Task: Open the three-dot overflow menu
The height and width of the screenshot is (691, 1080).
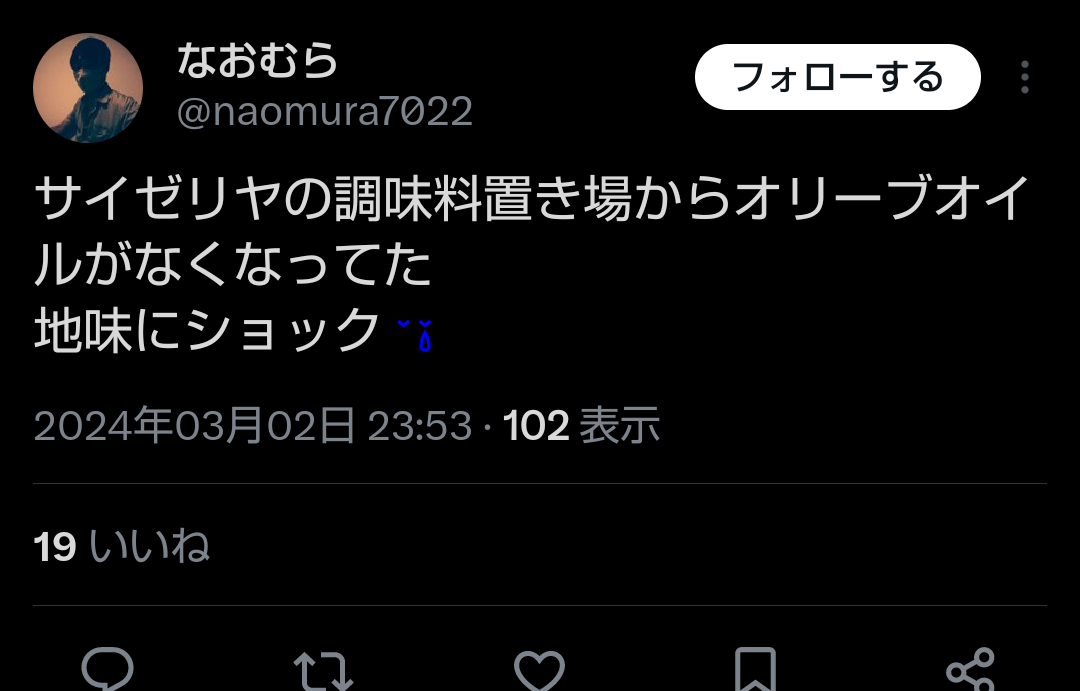Action: (1025, 77)
